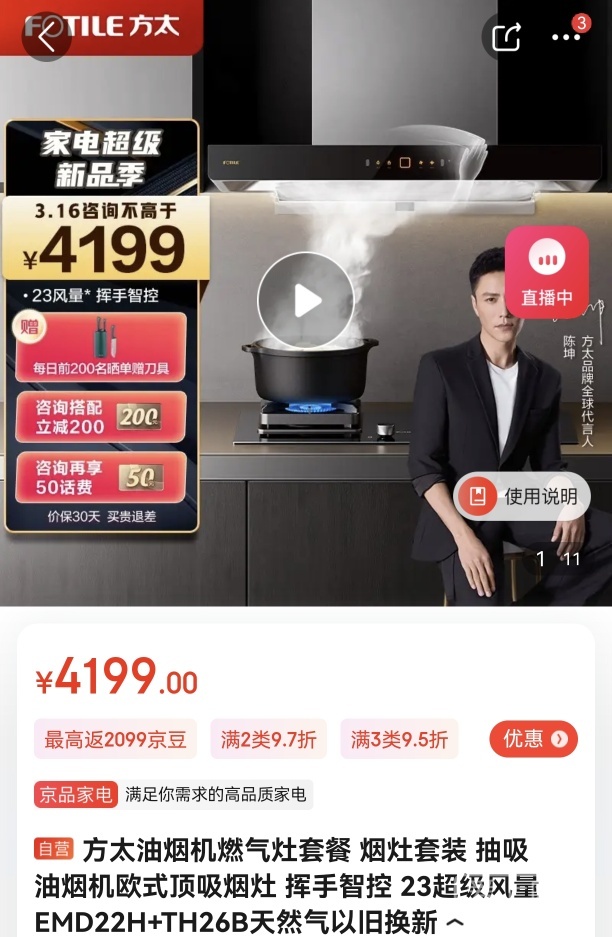This screenshot has height=937, width=612.
Task: Open the three-dot overflow menu
Action: (565, 37)
